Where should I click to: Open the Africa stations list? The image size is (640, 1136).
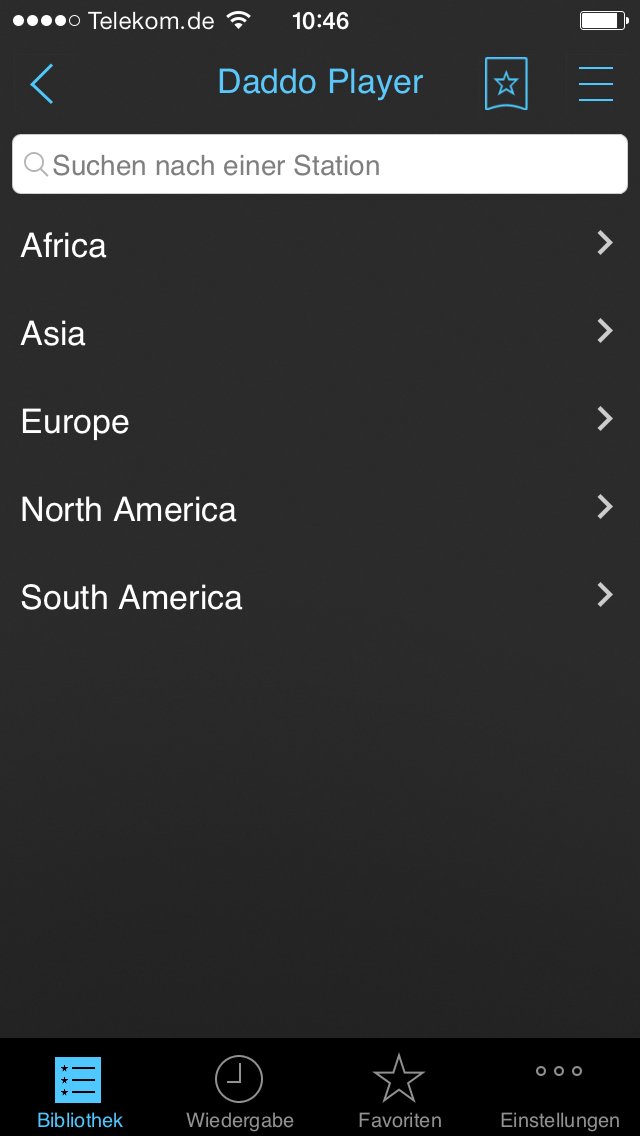[x=320, y=245]
